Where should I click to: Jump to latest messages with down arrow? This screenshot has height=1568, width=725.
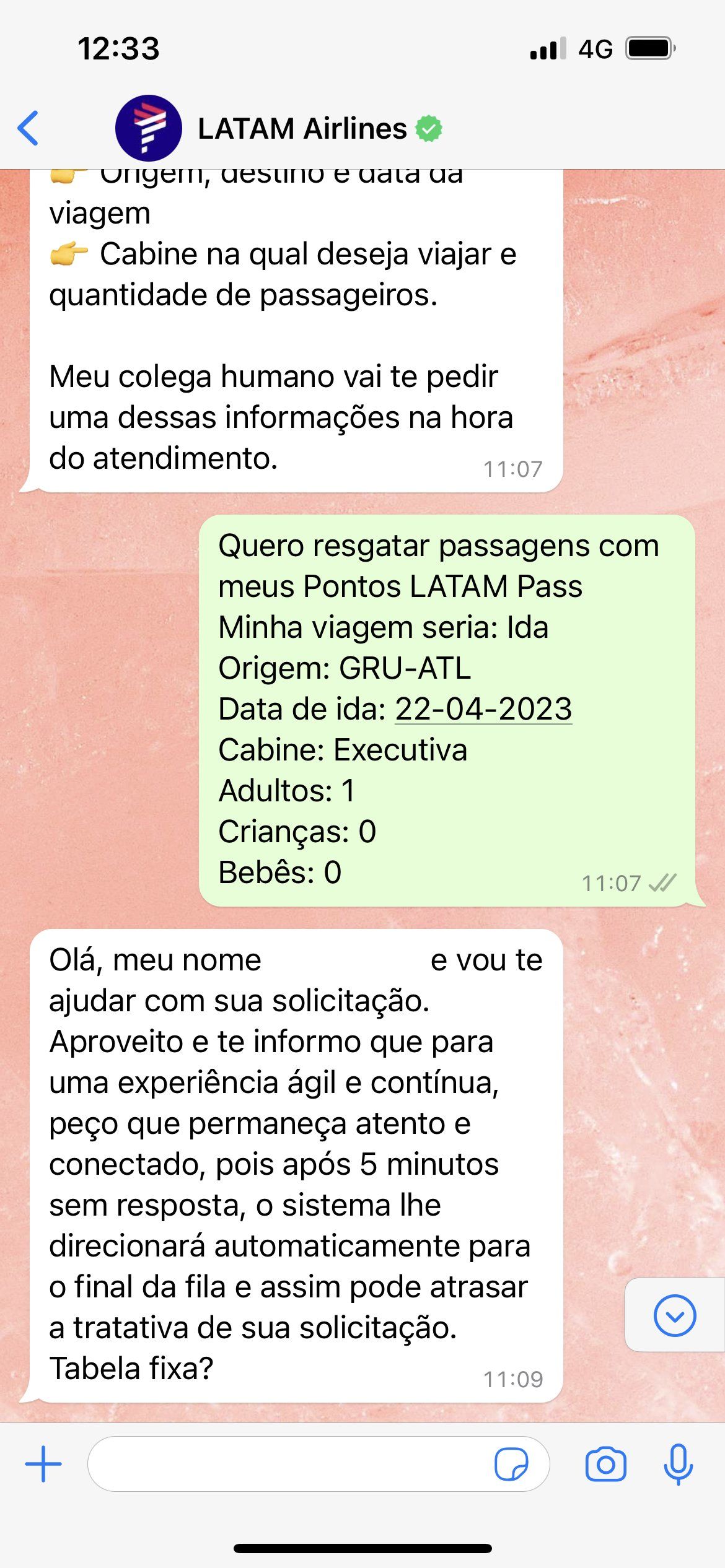tap(674, 1315)
